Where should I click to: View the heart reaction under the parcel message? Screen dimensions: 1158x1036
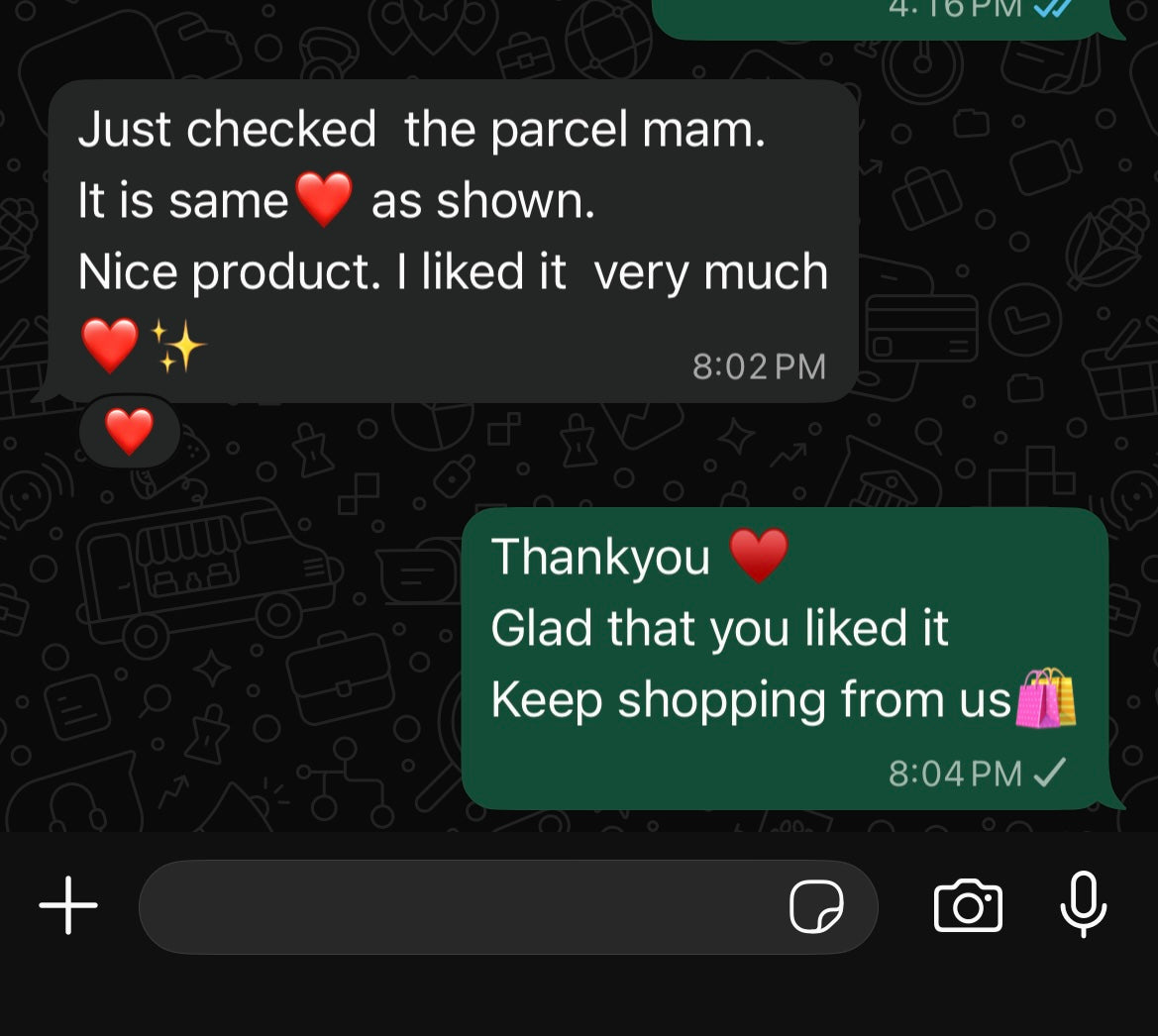(x=130, y=433)
